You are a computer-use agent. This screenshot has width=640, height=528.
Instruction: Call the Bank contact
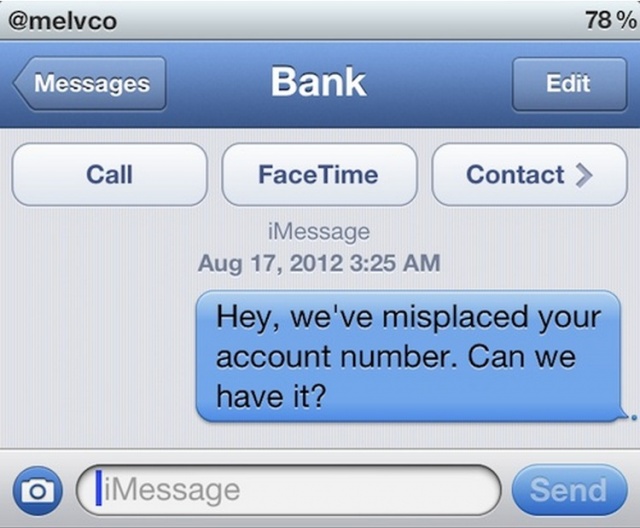[x=109, y=175]
